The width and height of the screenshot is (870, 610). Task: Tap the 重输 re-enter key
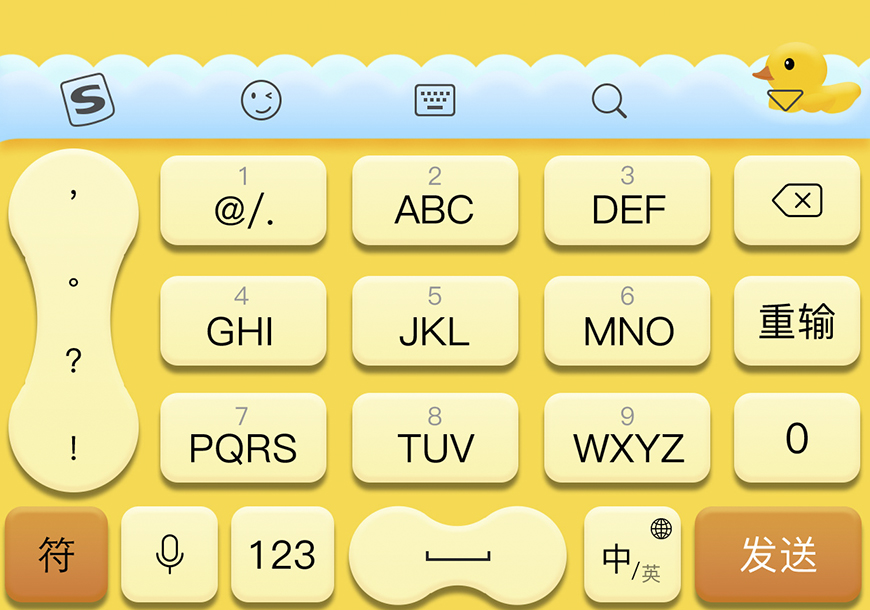tap(797, 321)
